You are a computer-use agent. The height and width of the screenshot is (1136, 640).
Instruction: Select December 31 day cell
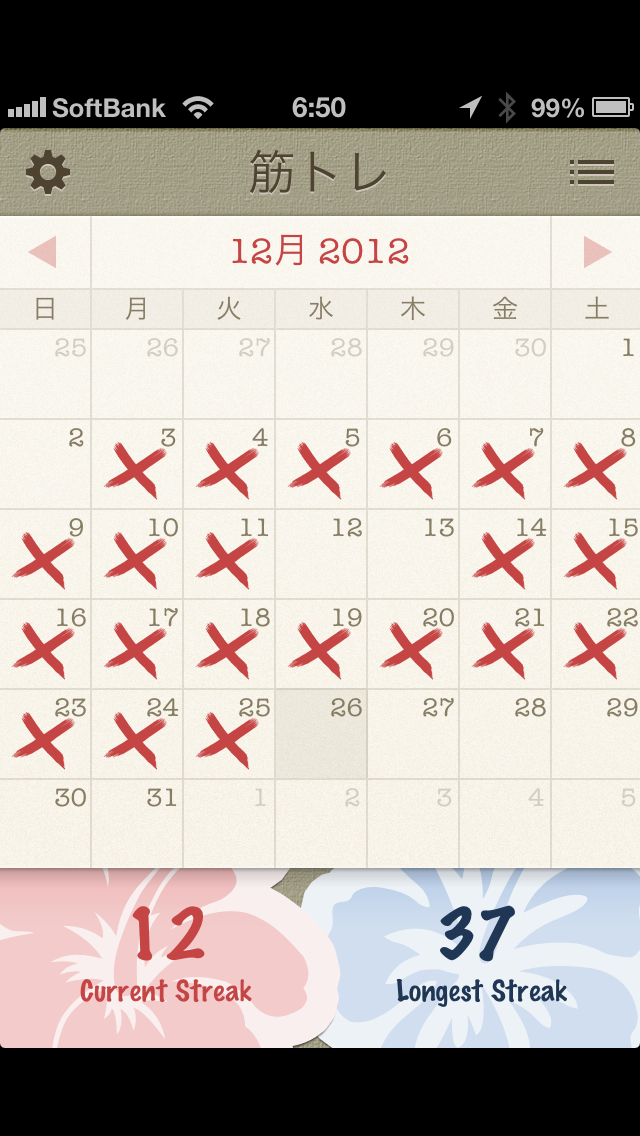click(137, 825)
